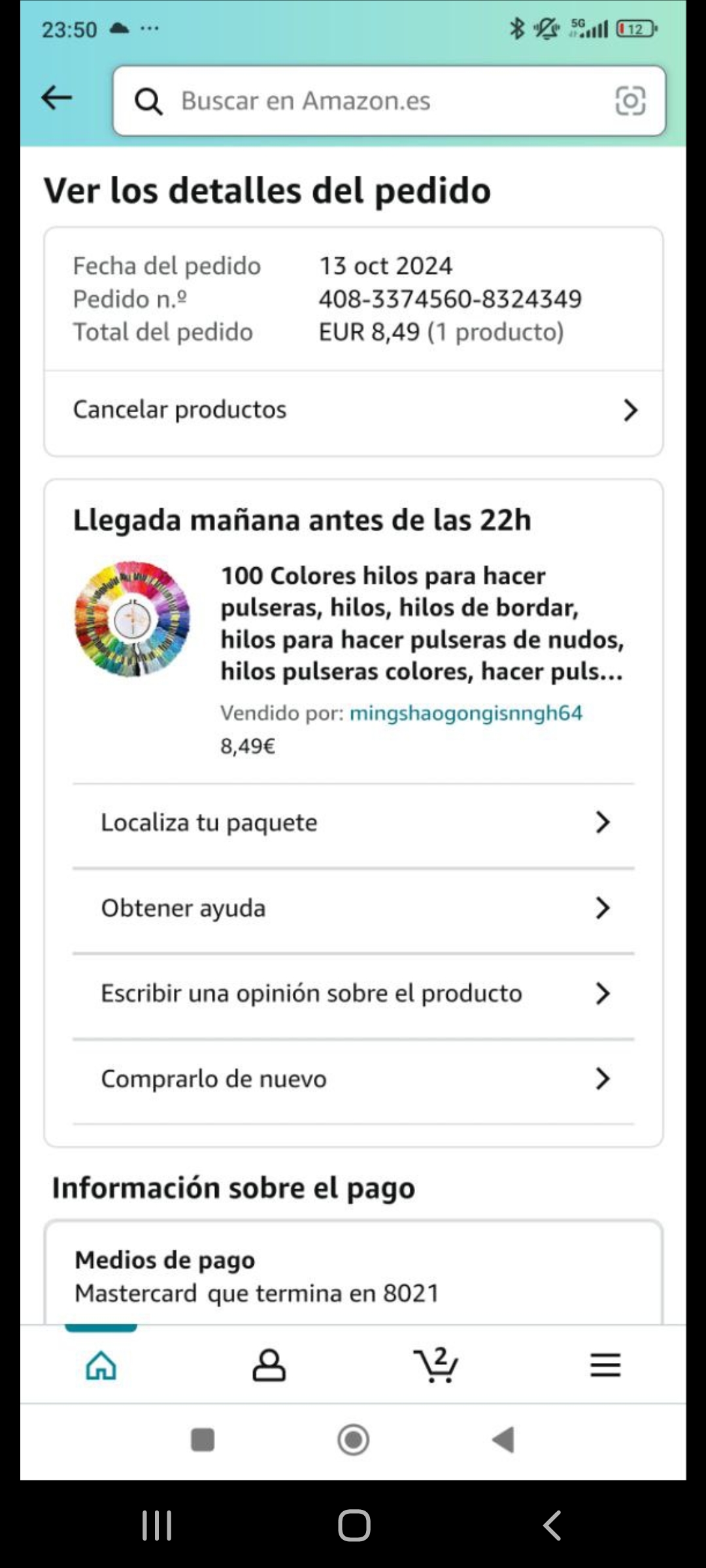Viewport: 706px width, 1568px height.
Task: Open the shopping cart with 2 items
Action: pyautogui.click(x=436, y=1365)
